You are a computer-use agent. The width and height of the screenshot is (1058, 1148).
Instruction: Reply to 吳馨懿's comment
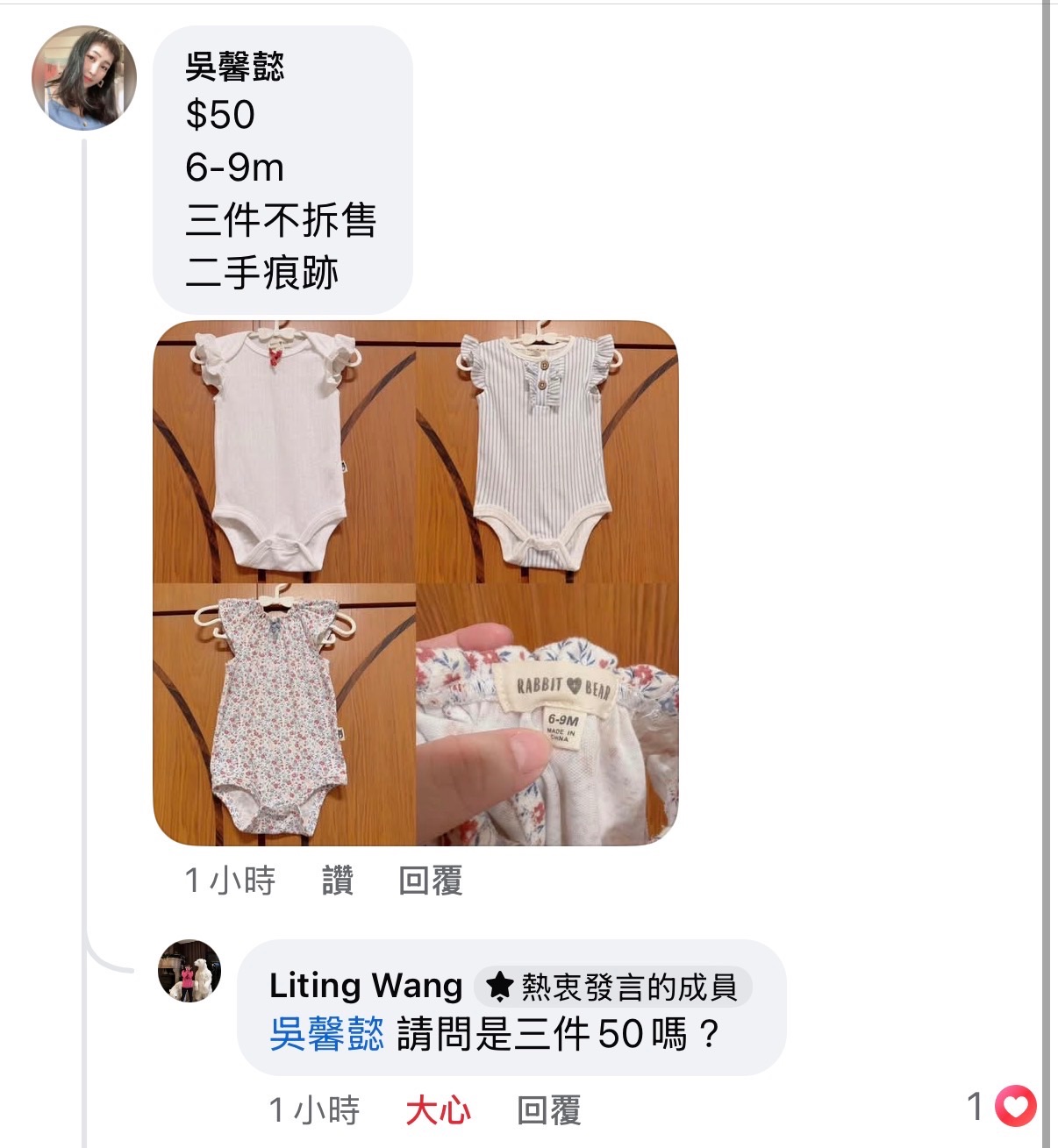[x=430, y=880]
